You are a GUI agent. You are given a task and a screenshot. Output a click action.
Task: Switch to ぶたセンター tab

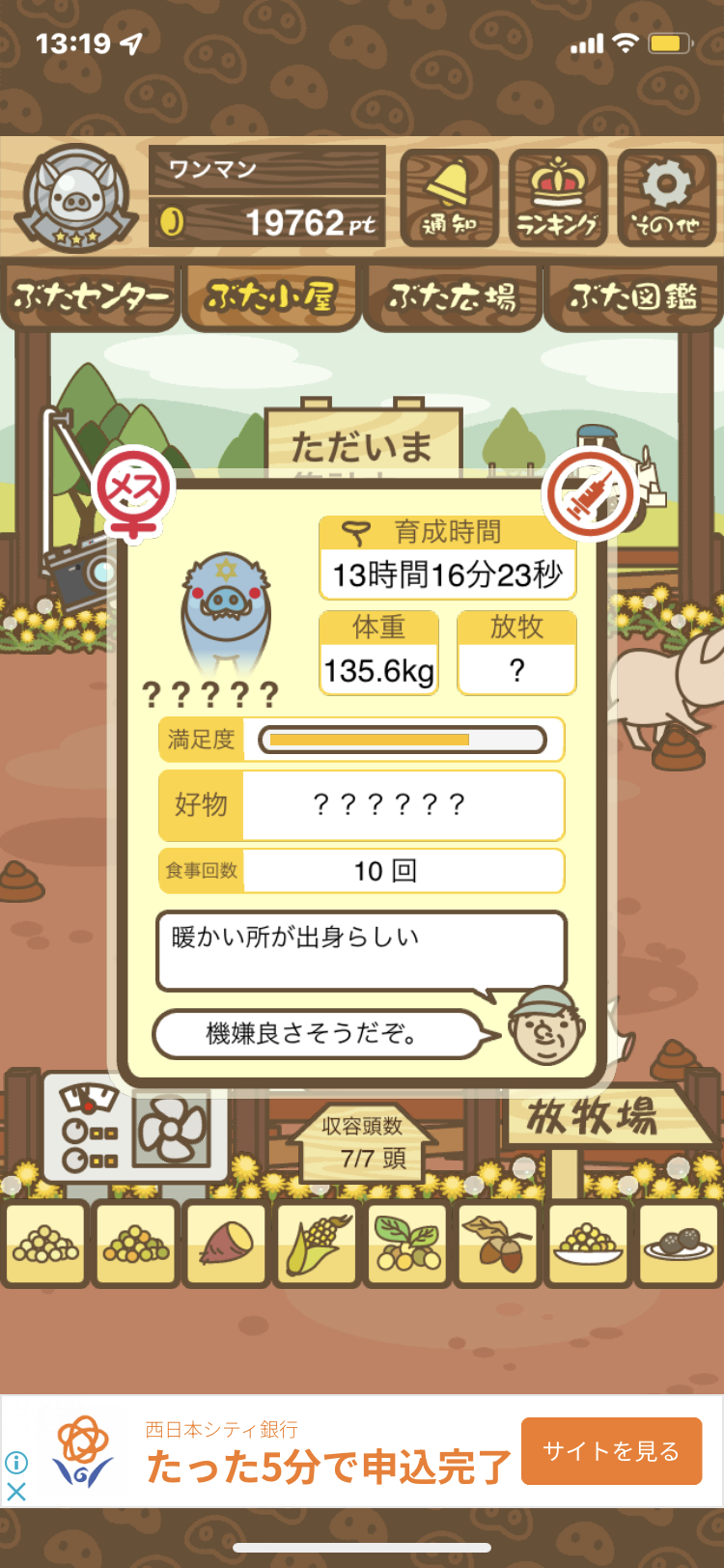tap(91, 297)
